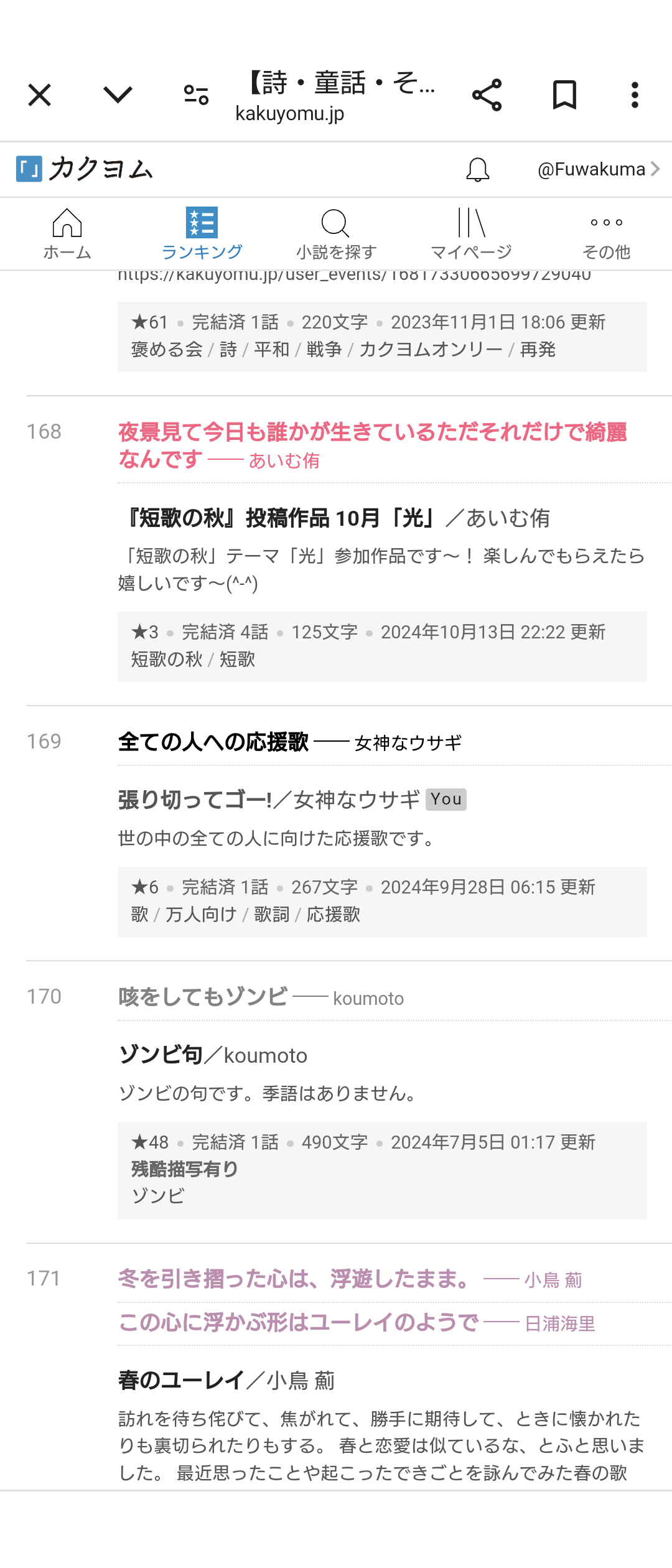This screenshot has height=1568, width=672.
Task: Open the 短歌 tag under 短歌の秋 entry
Action: [x=237, y=660]
